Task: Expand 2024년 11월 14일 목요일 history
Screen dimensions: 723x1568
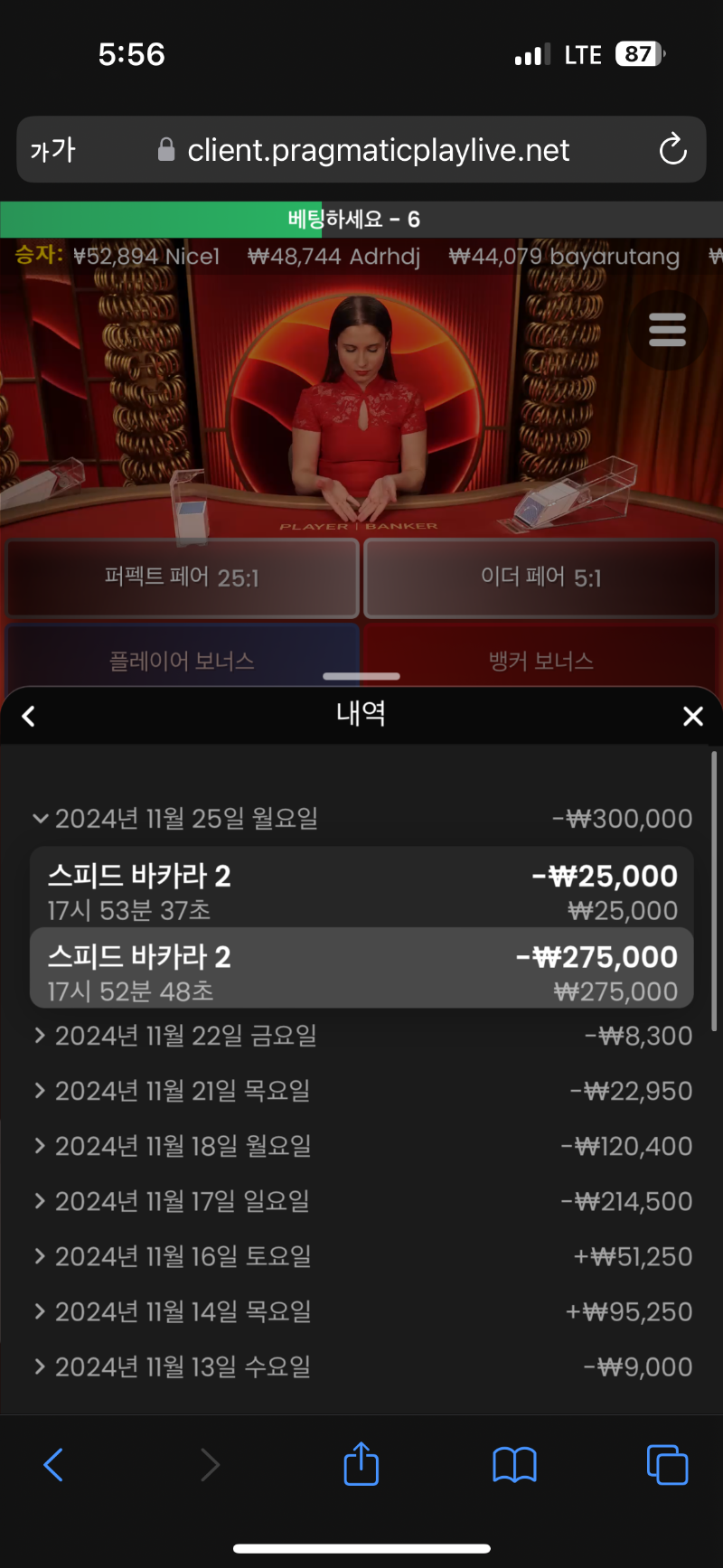Action: (x=361, y=1311)
